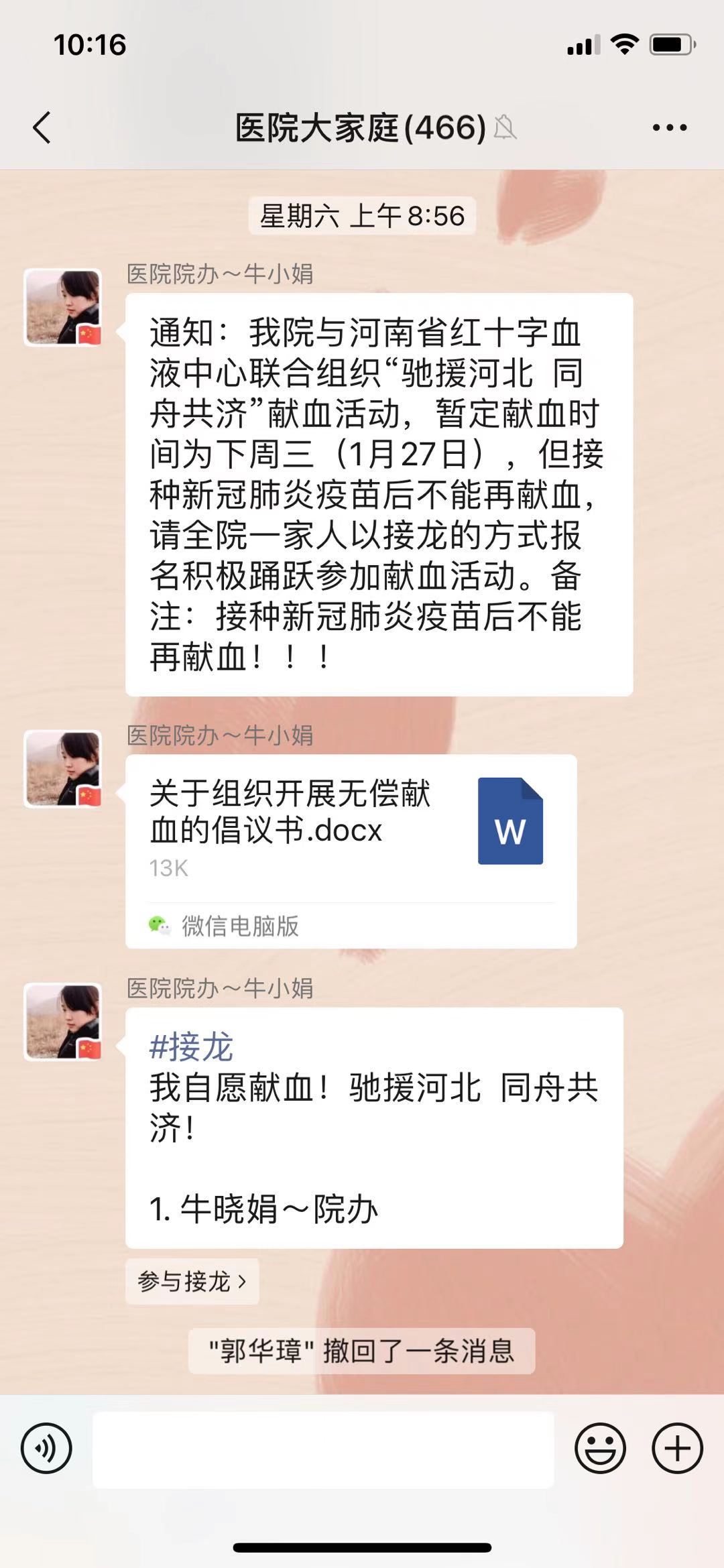Open the plus attachment menu
Viewport: 724px width, 1568px height.
click(677, 1447)
